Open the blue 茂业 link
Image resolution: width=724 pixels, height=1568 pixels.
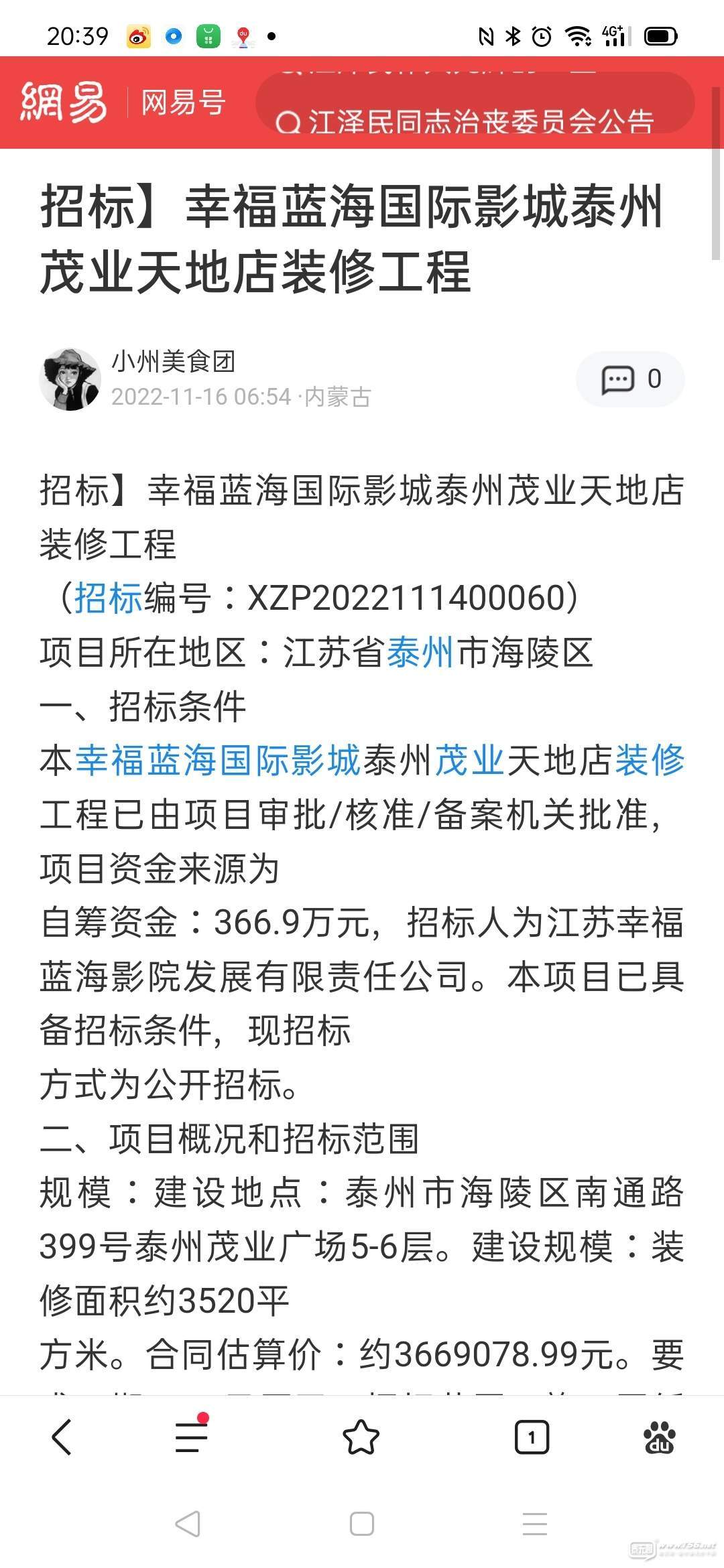point(470,761)
